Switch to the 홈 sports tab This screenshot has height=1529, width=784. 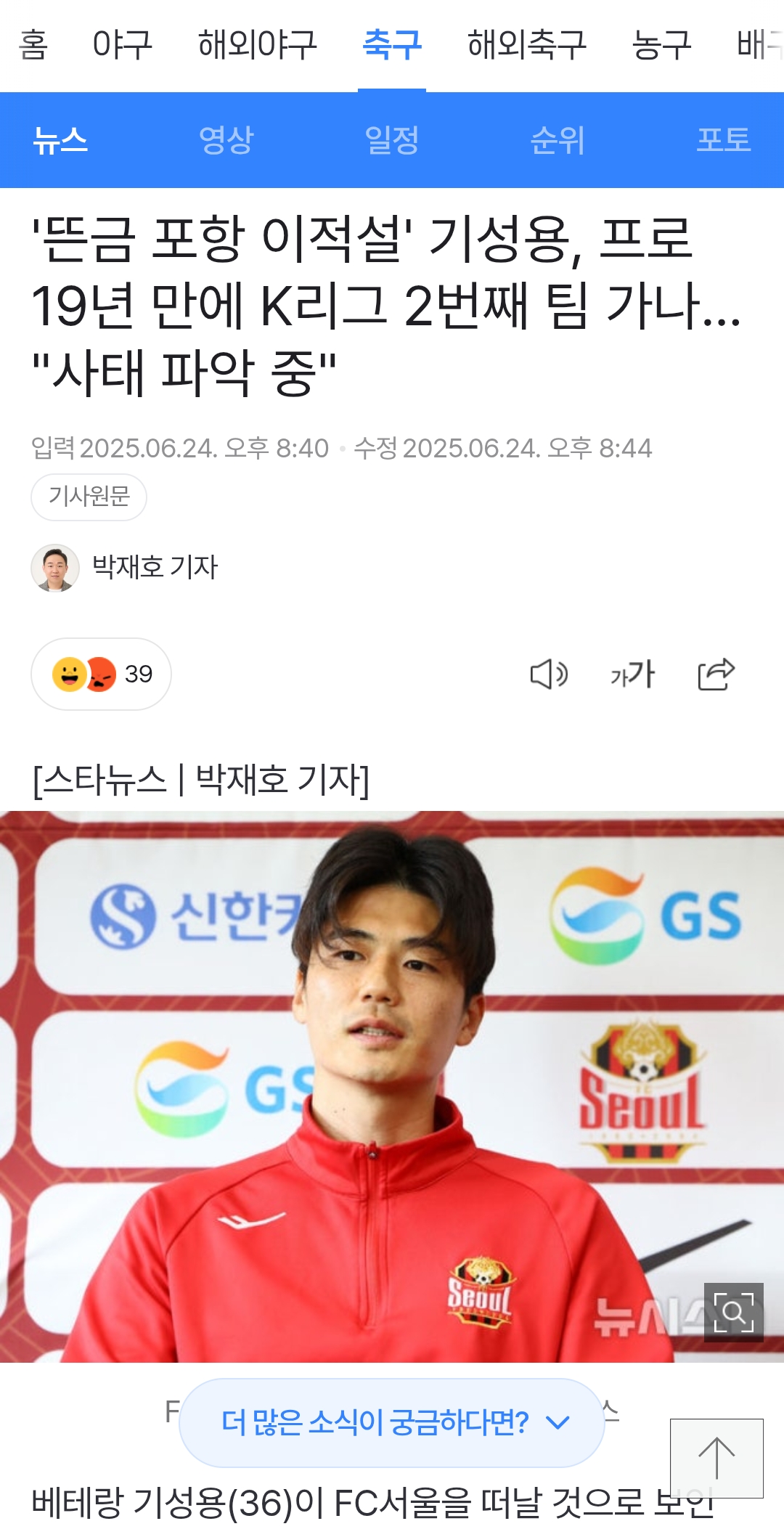[33, 45]
